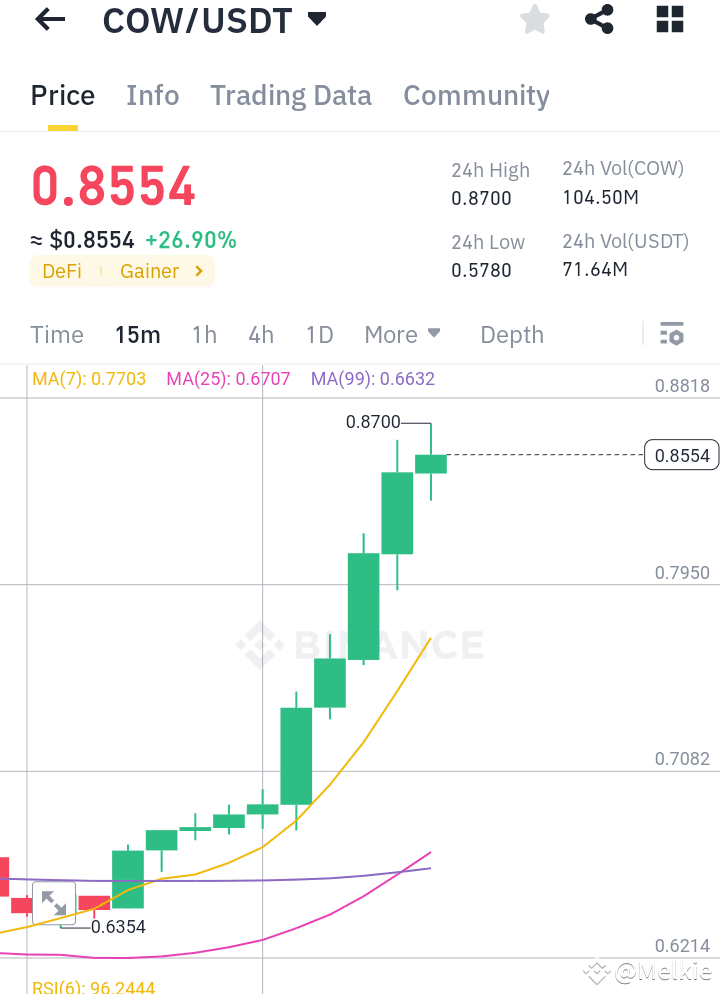Open the apps grid menu top right

[x=669, y=20]
